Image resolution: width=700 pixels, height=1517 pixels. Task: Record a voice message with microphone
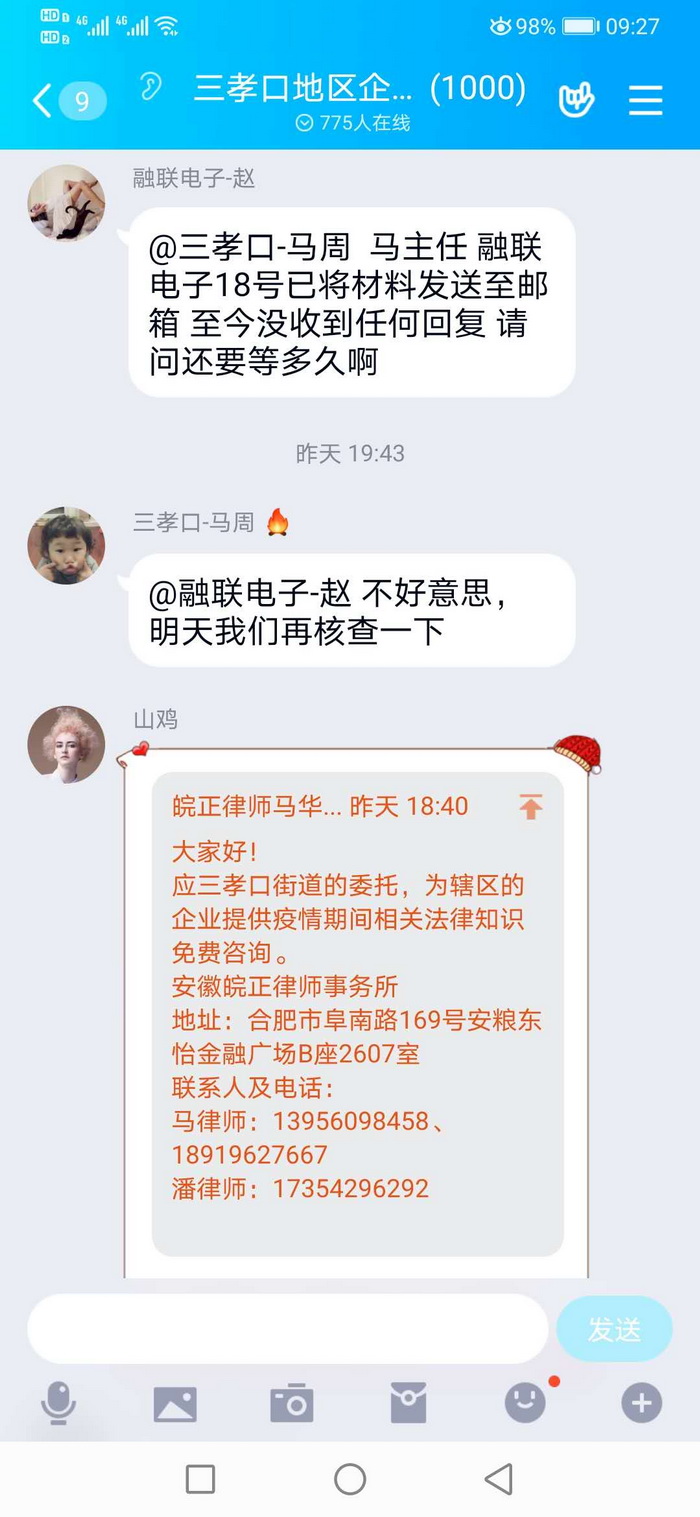pos(59,1403)
